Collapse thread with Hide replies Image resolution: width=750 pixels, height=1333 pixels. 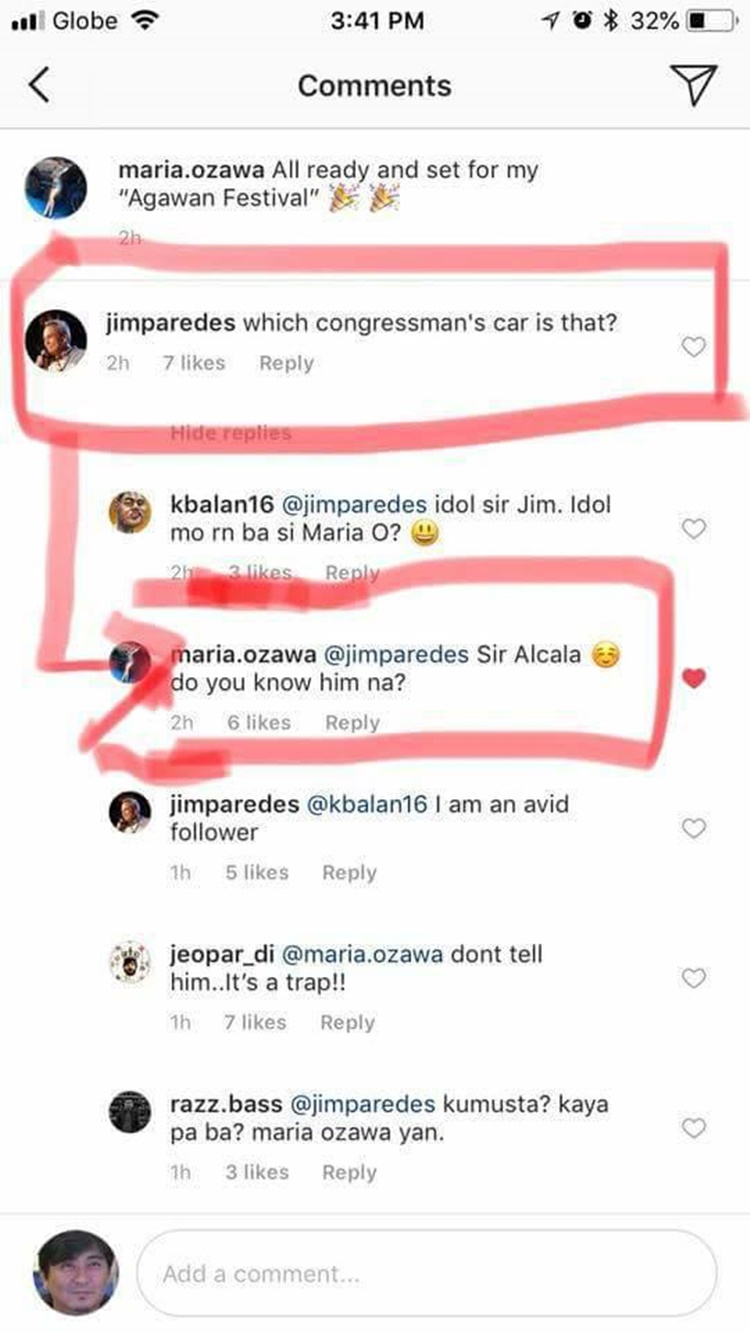231,433
